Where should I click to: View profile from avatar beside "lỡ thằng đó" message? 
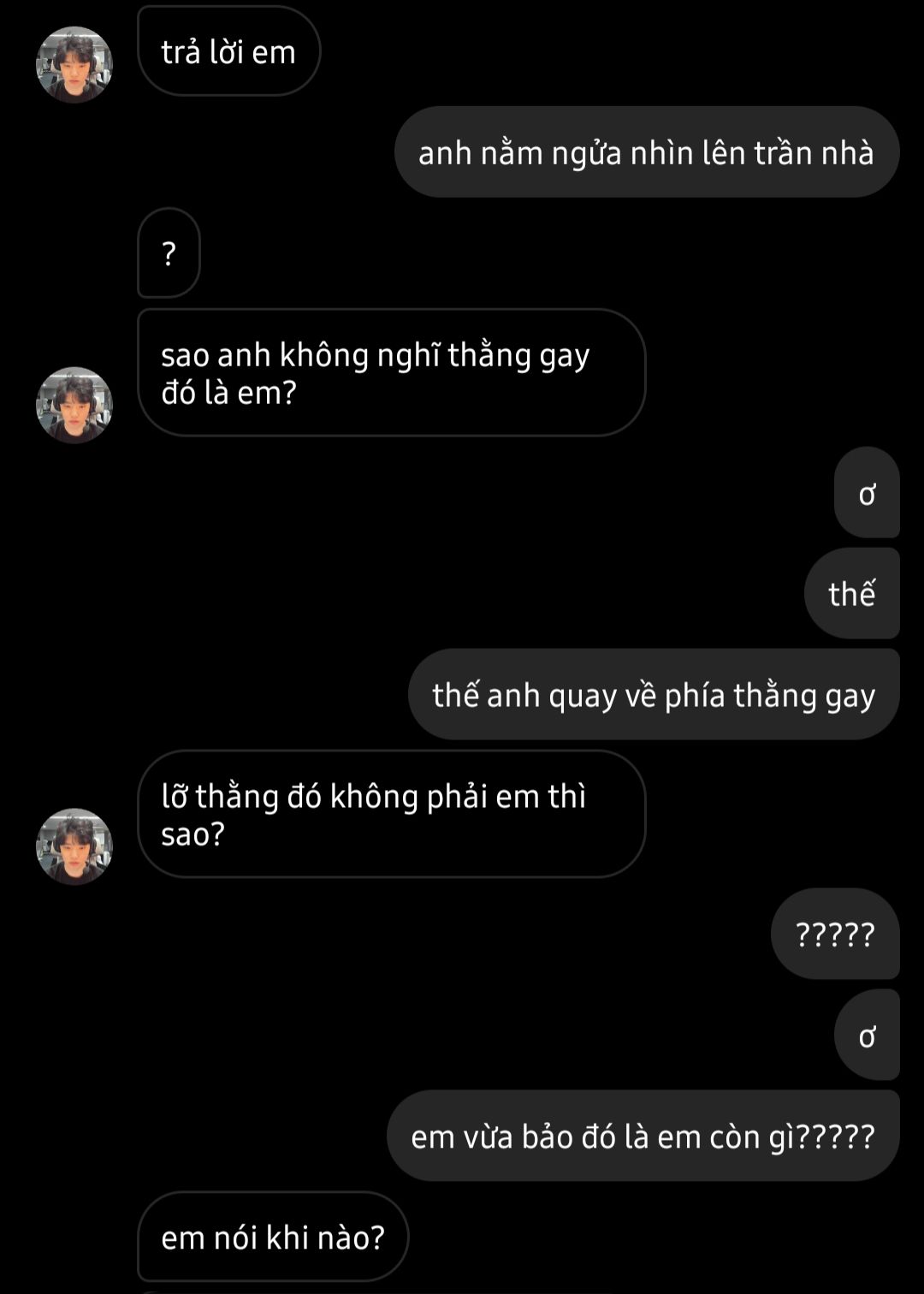coord(74,846)
